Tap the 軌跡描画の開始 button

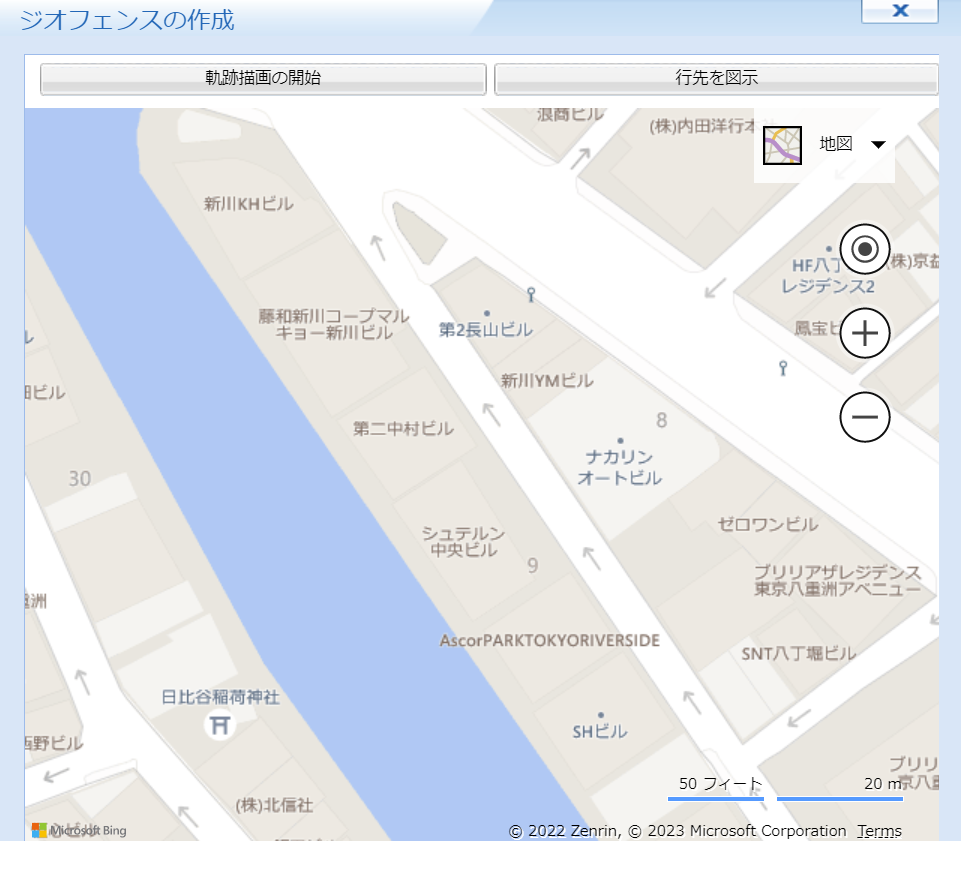[x=263, y=78]
